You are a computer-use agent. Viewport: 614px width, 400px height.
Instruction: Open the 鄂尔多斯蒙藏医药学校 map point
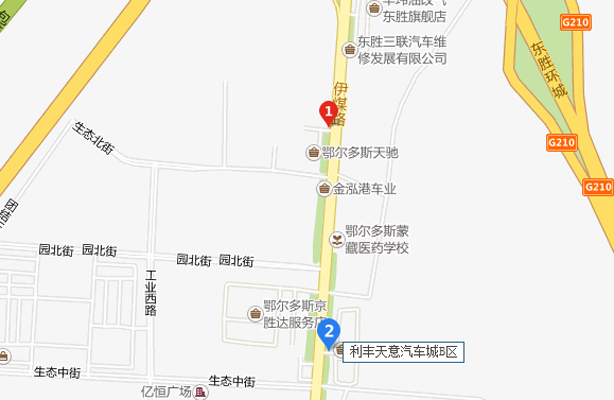(337, 239)
